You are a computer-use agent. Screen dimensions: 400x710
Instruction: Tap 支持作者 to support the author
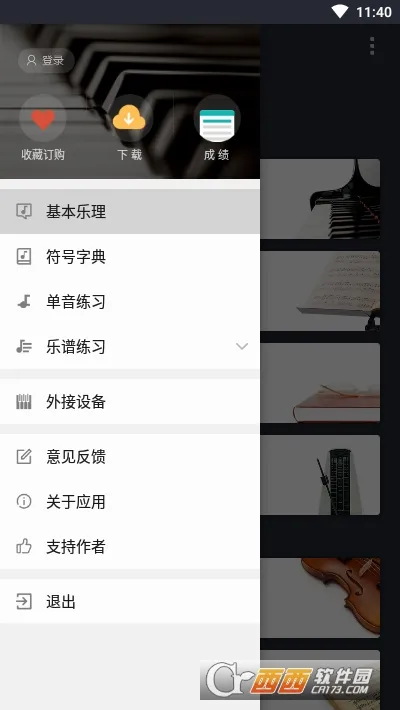(x=130, y=547)
